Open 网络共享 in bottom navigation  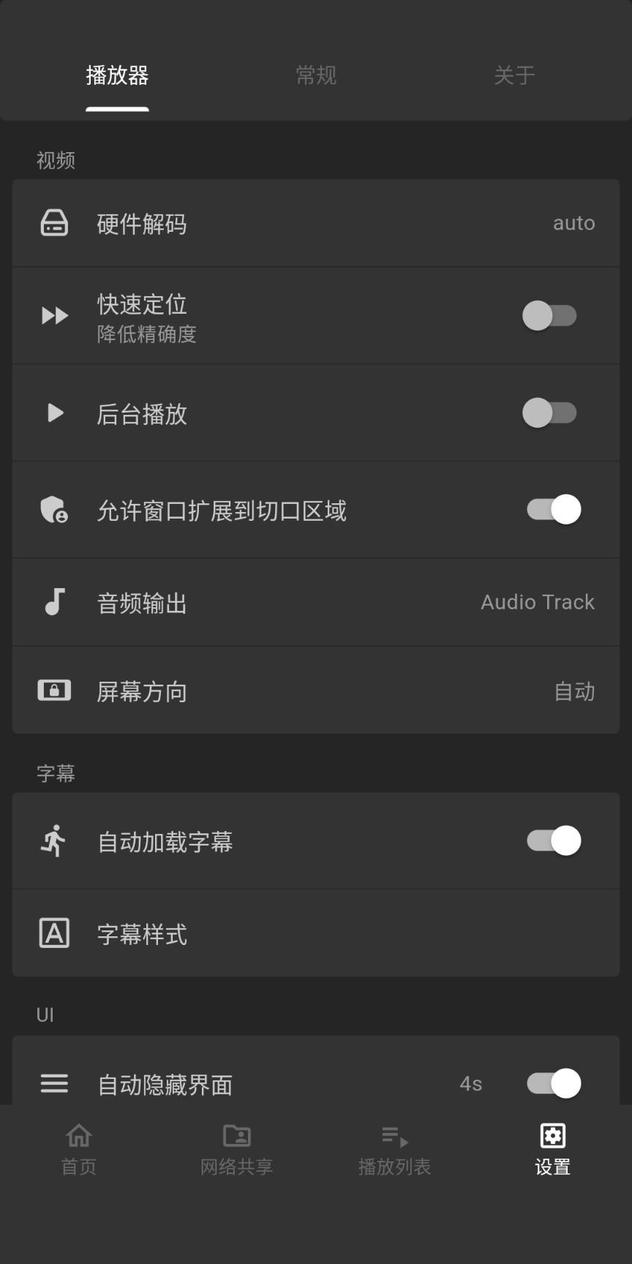[237, 1149]
